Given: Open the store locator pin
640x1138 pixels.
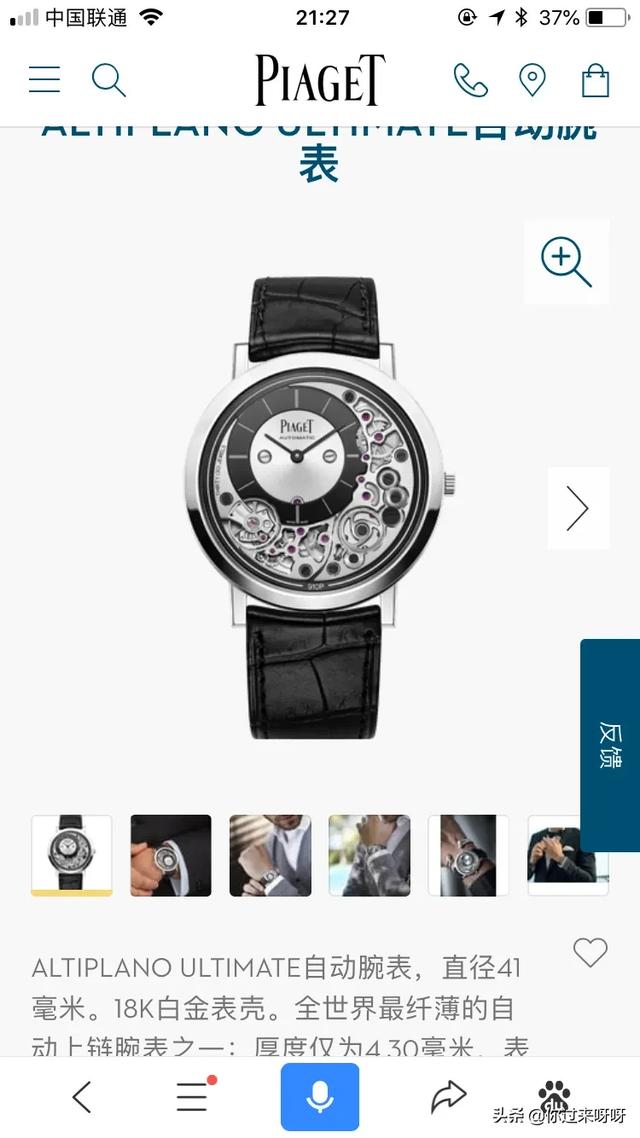Looking at the screenshot, I should [533, 80].
